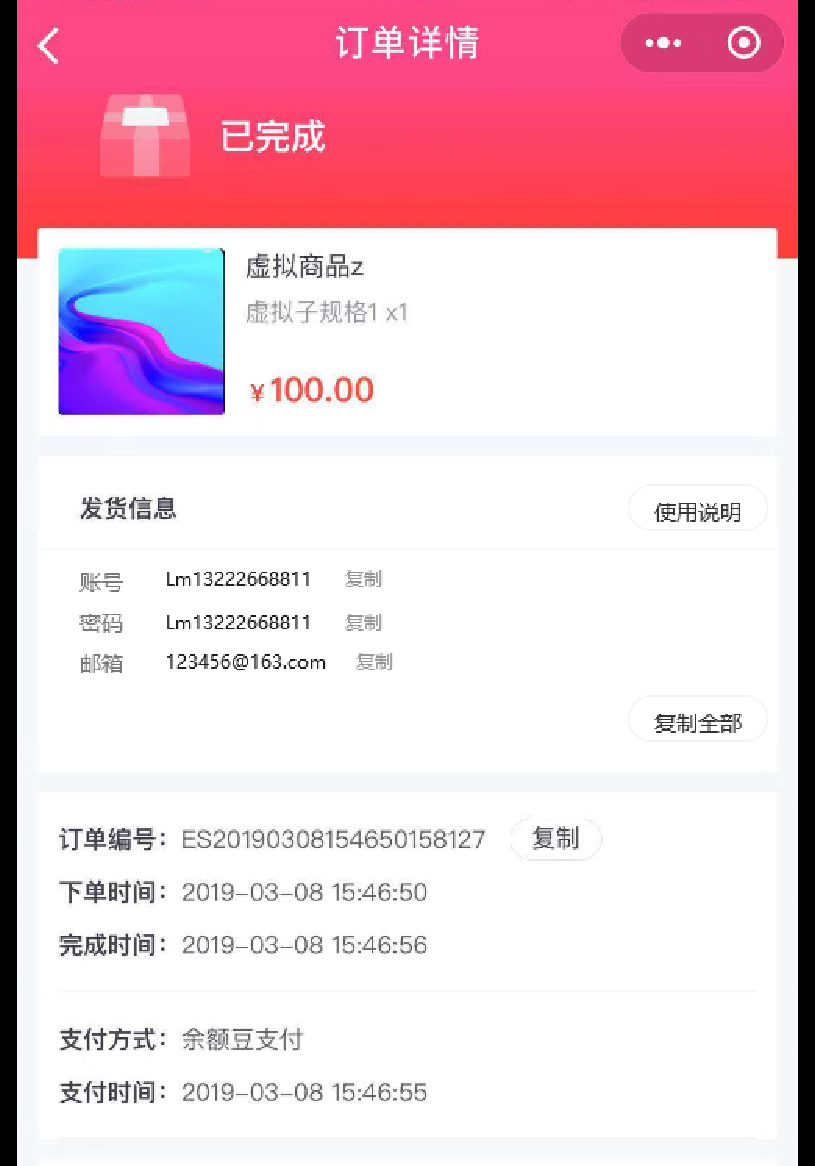Copy the 密码 password value
This screenshot has width=815, height=1166.
click(x=363, y=622)
